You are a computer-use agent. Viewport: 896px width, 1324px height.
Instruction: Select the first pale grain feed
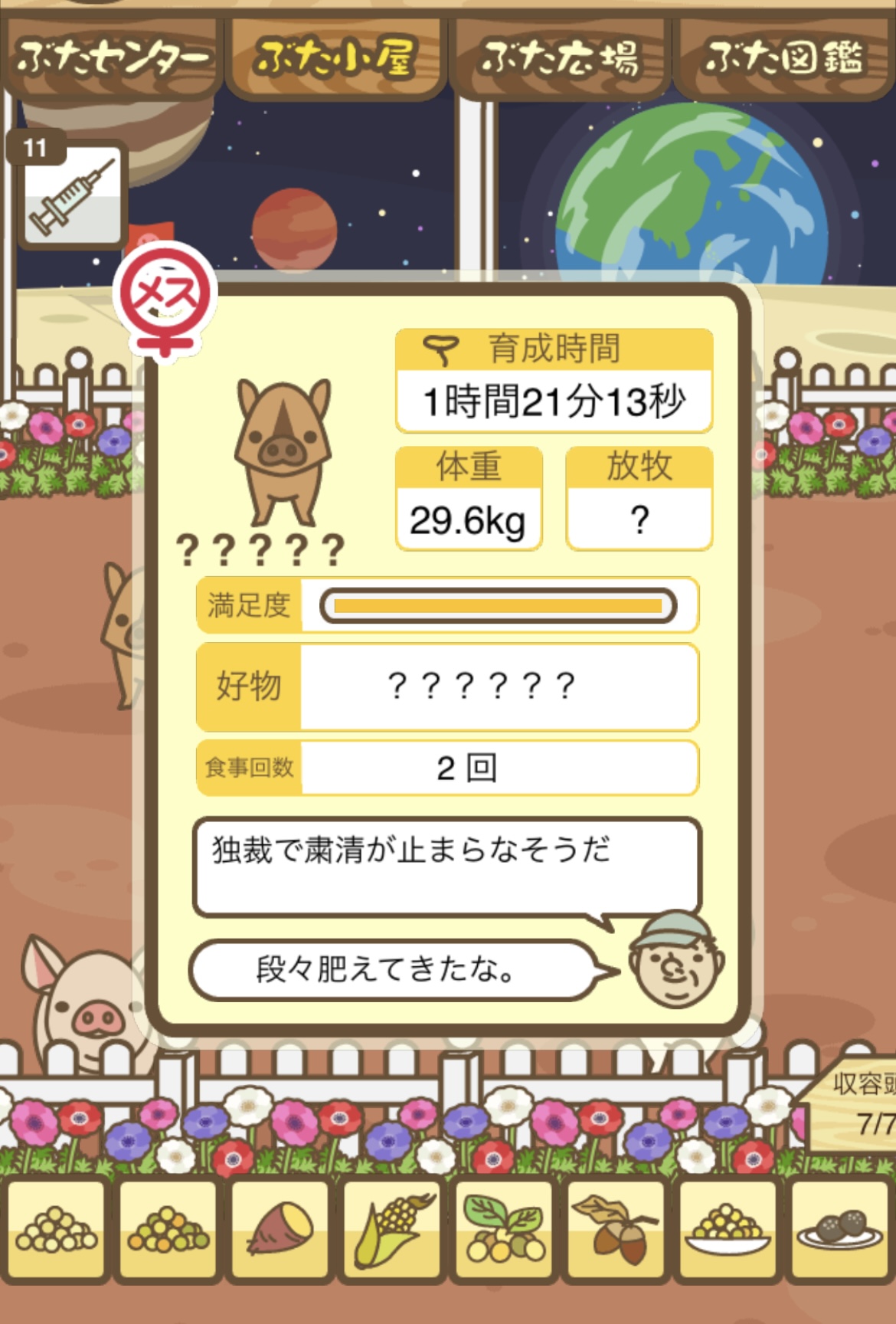pyautogui.click(x=57, y=1231)
